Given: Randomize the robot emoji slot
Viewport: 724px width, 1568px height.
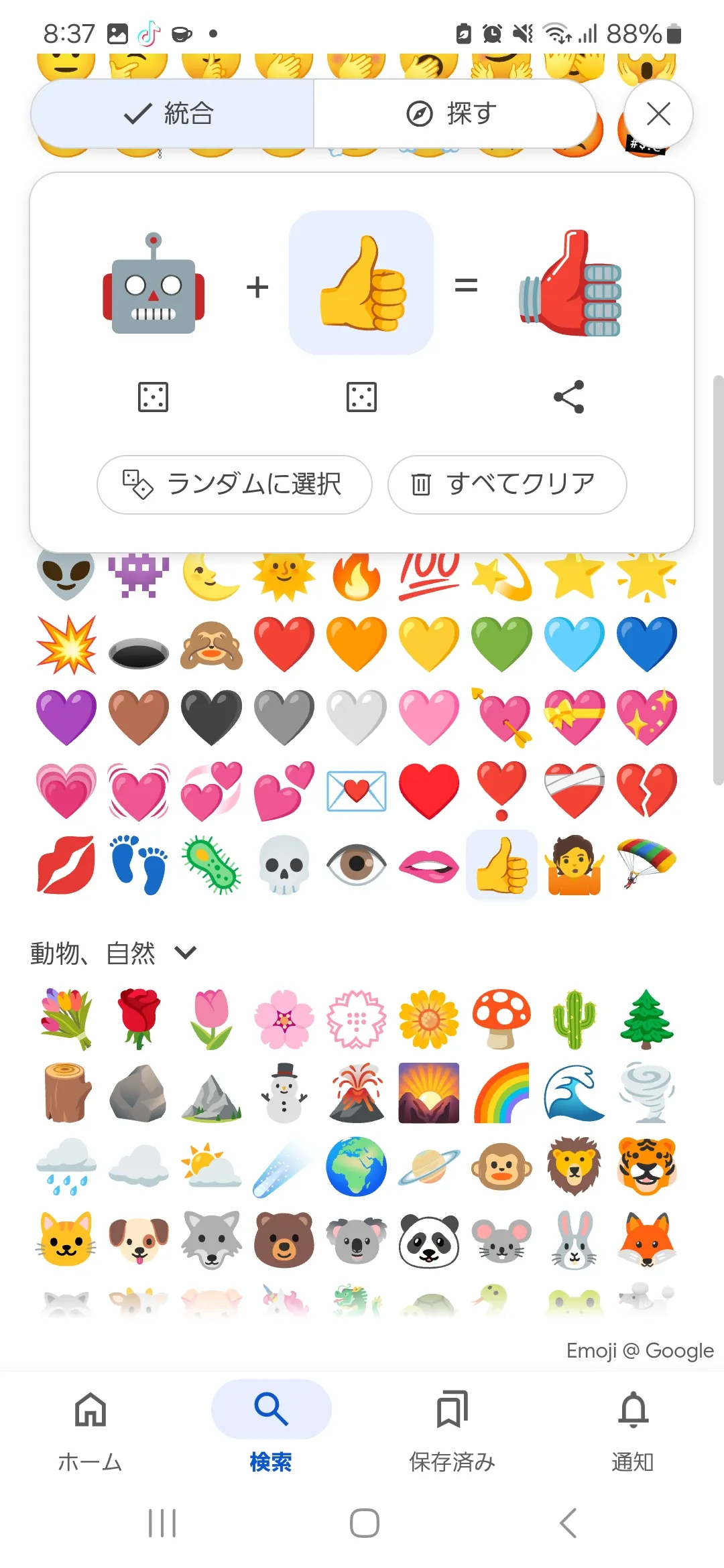Looking at the screenshot, I should [x=153, y=397].
